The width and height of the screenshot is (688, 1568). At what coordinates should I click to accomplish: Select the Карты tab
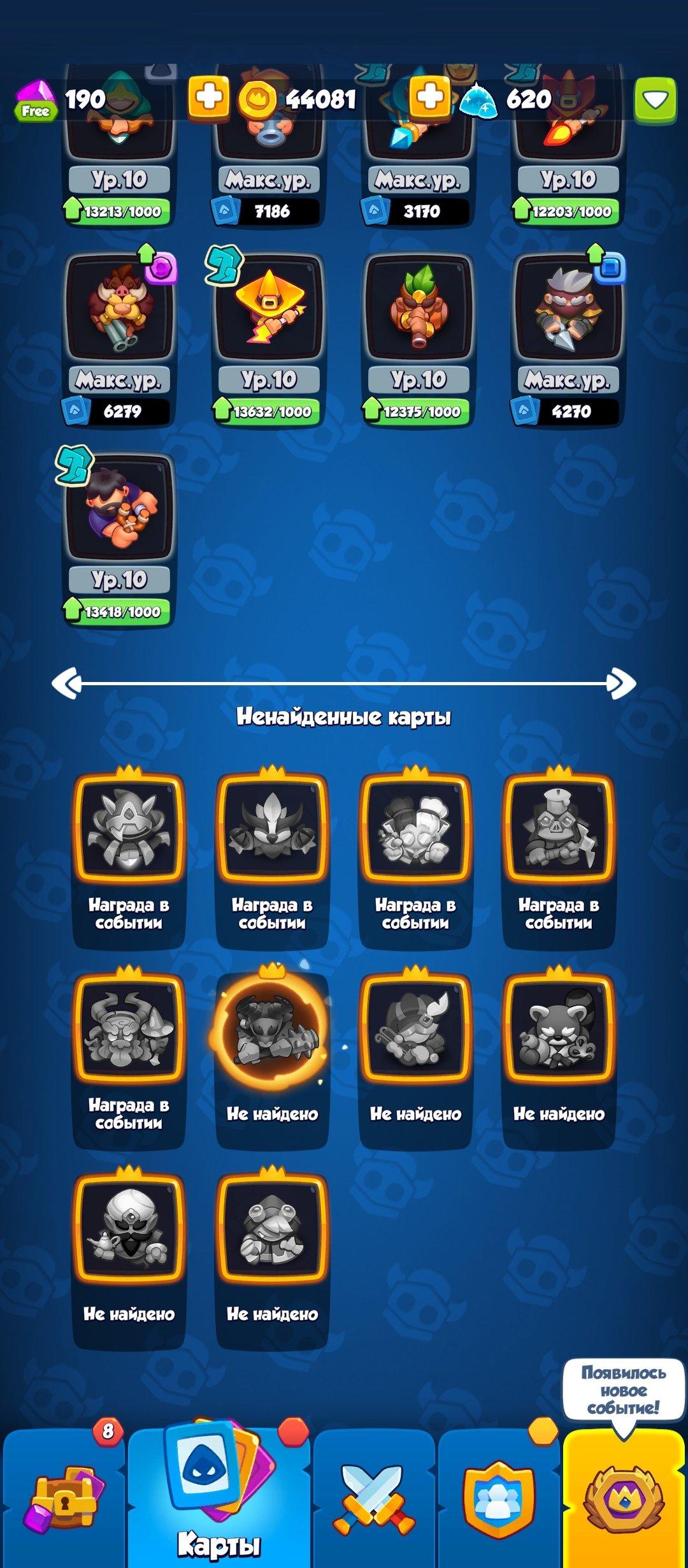(219, 1498)
